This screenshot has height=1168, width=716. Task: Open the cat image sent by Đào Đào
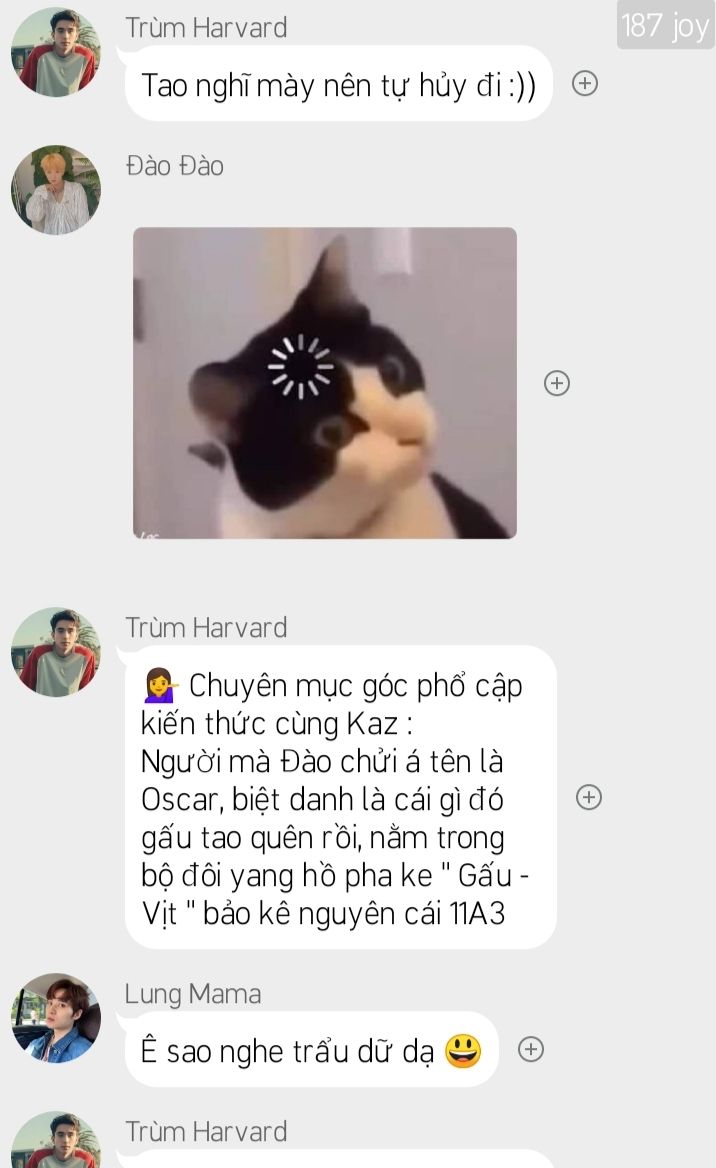click(325, 383)
